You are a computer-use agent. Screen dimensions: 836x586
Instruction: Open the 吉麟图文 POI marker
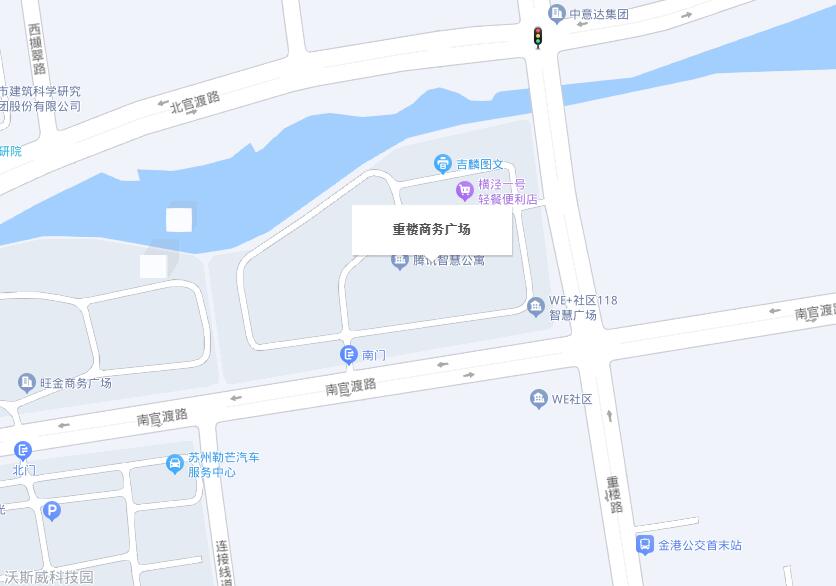443,163
